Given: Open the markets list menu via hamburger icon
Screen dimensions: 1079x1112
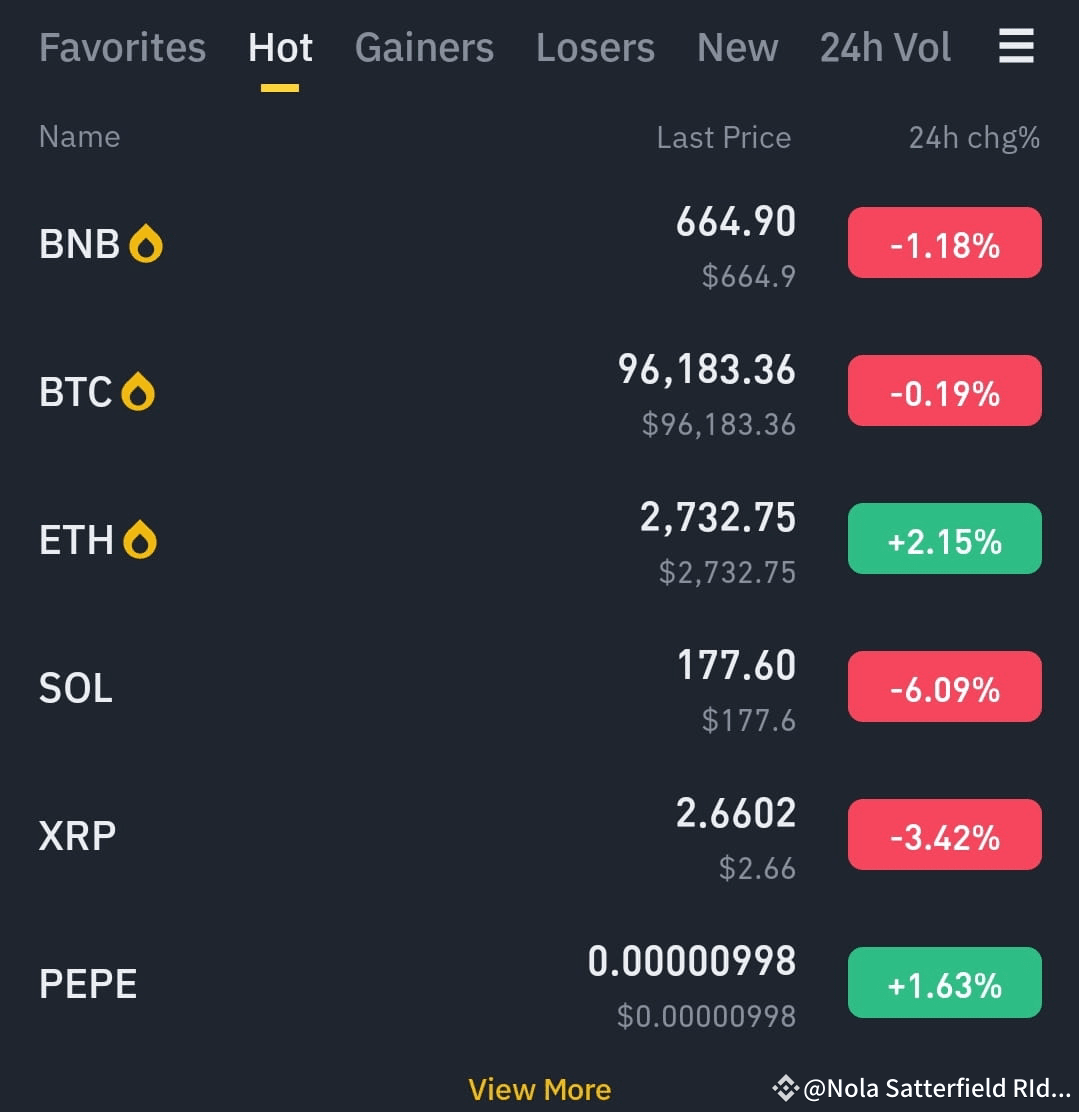Looking at the screenshot, I should [x=1015, y=46].
